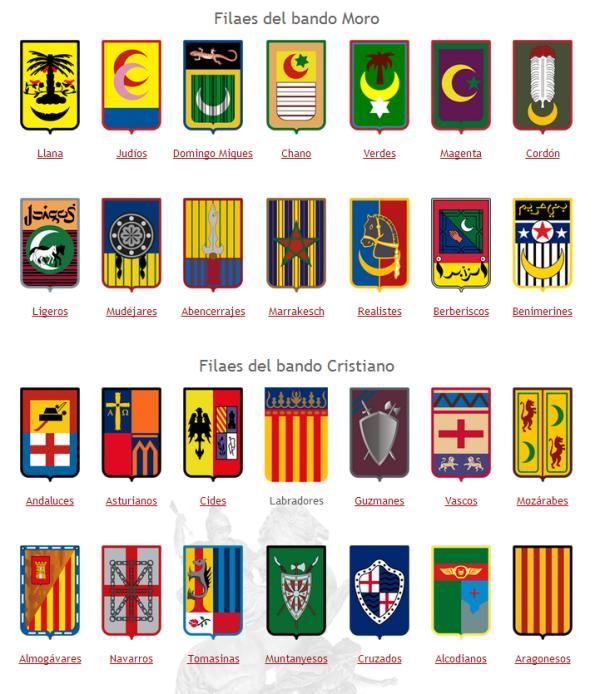
Task: Select the Benimerines link
Action: click(x=542, y=312)
